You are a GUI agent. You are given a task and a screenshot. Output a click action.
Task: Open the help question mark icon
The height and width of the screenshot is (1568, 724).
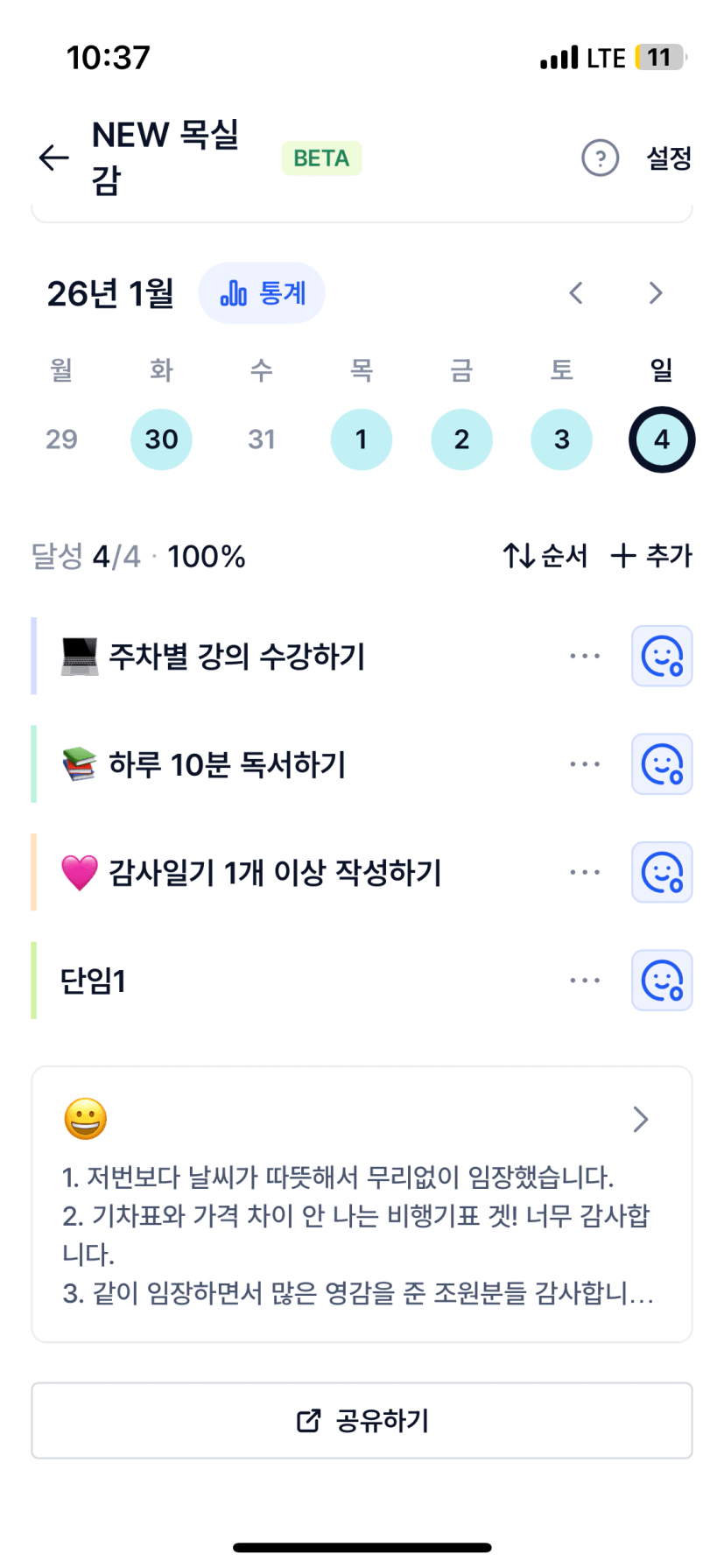pyautogui.click(x=600, y=158)
